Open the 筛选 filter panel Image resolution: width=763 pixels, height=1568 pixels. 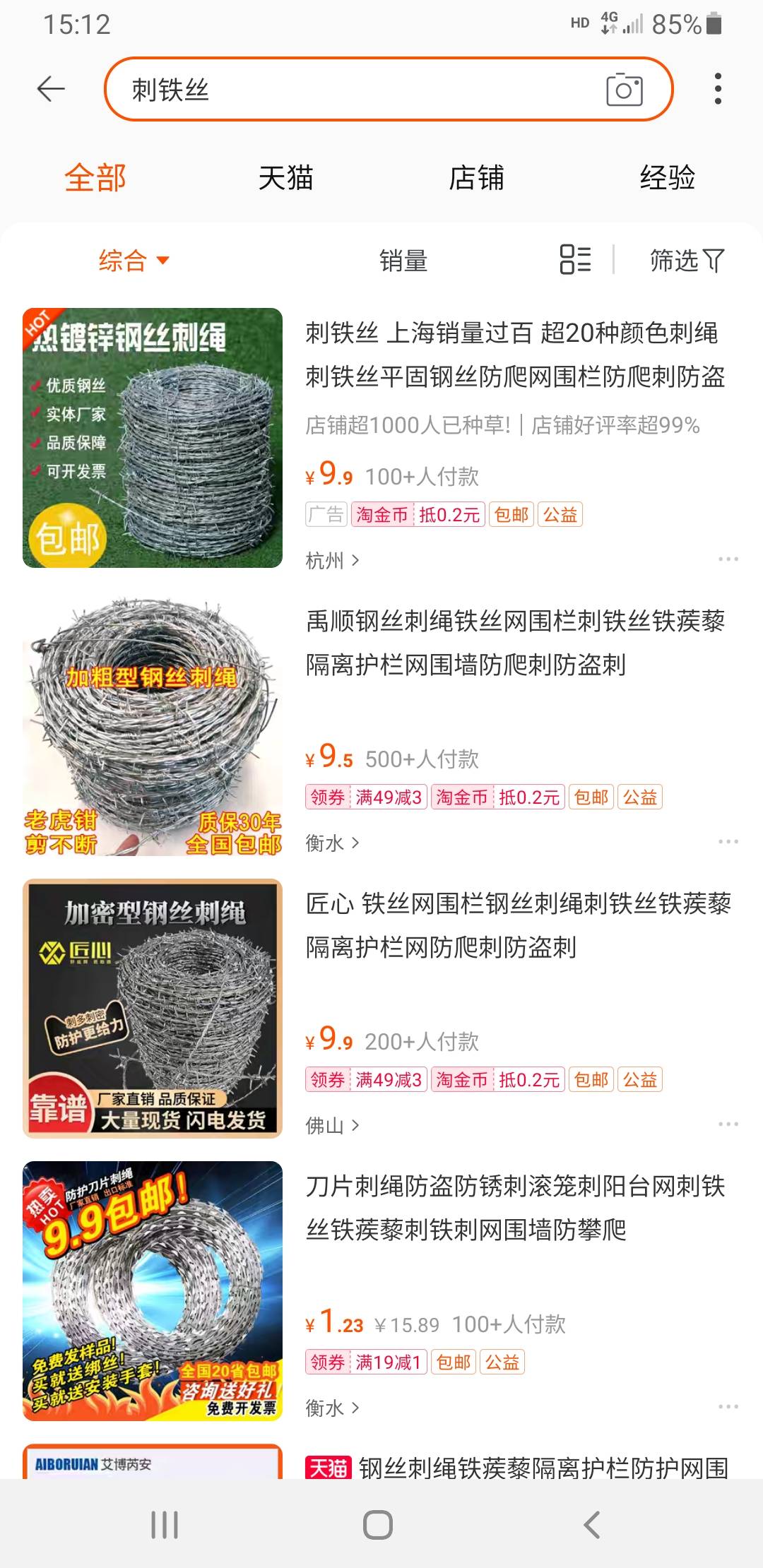(x=687, y=261)
